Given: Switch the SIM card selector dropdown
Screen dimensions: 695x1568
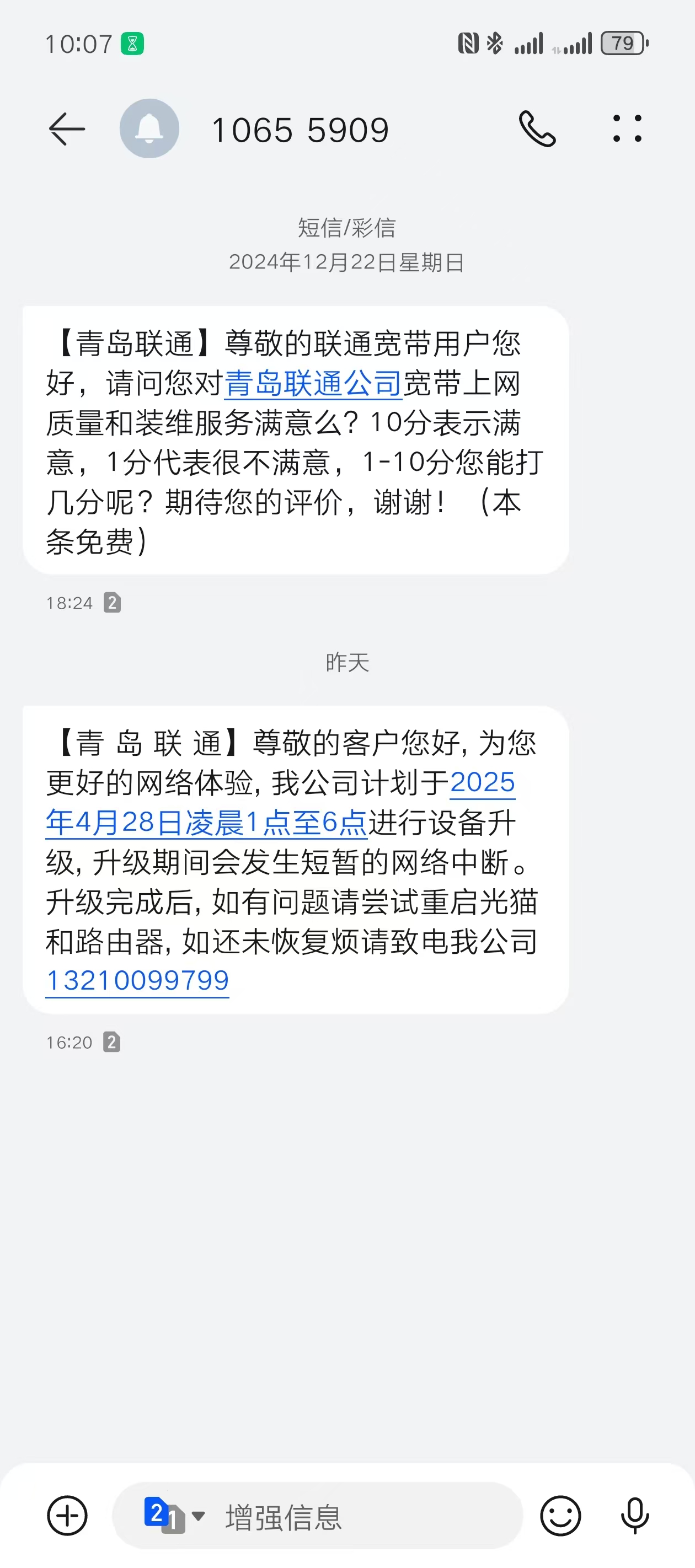Looking at the screenshot, I should click(x=174, y=1515).
